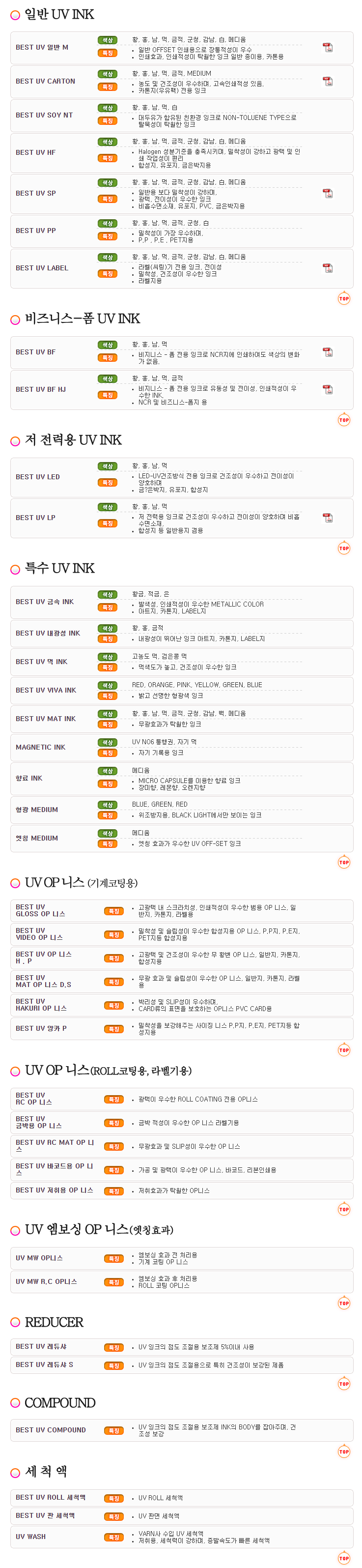Image resolution: width=362 pixels, height=1568 pixels.
Task: Tap TOP button below 비즈니스-폼 UV INK section
Action: pos(344,419)
